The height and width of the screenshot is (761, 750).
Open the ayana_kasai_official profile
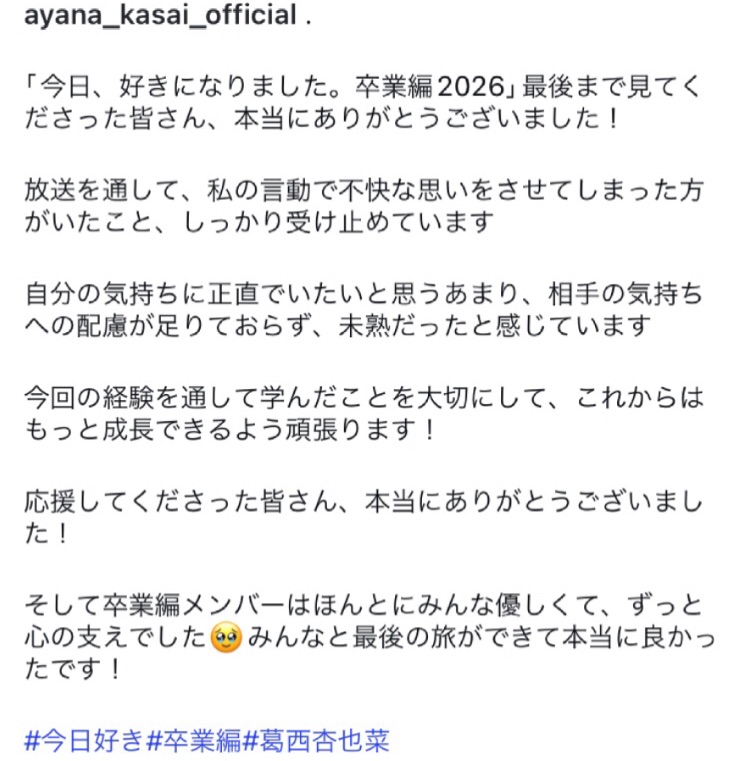pyautogui.click(x=160, y=18)
